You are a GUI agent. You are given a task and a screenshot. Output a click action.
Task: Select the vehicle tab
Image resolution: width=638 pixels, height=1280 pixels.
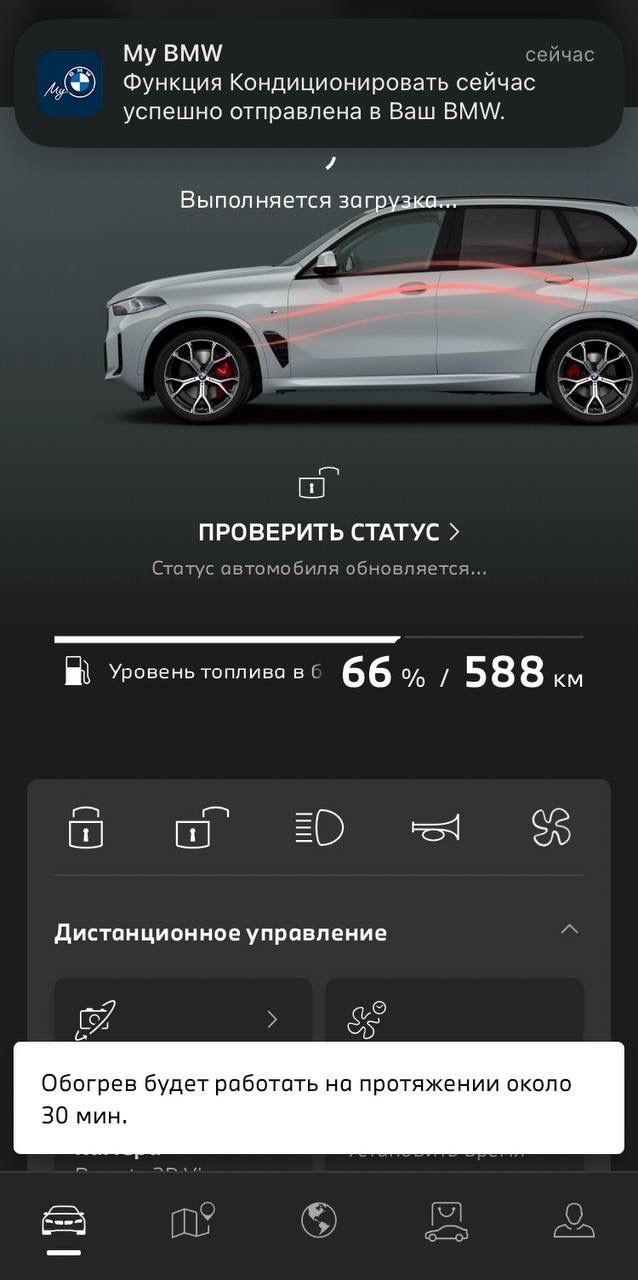(x=64, y=1221)
